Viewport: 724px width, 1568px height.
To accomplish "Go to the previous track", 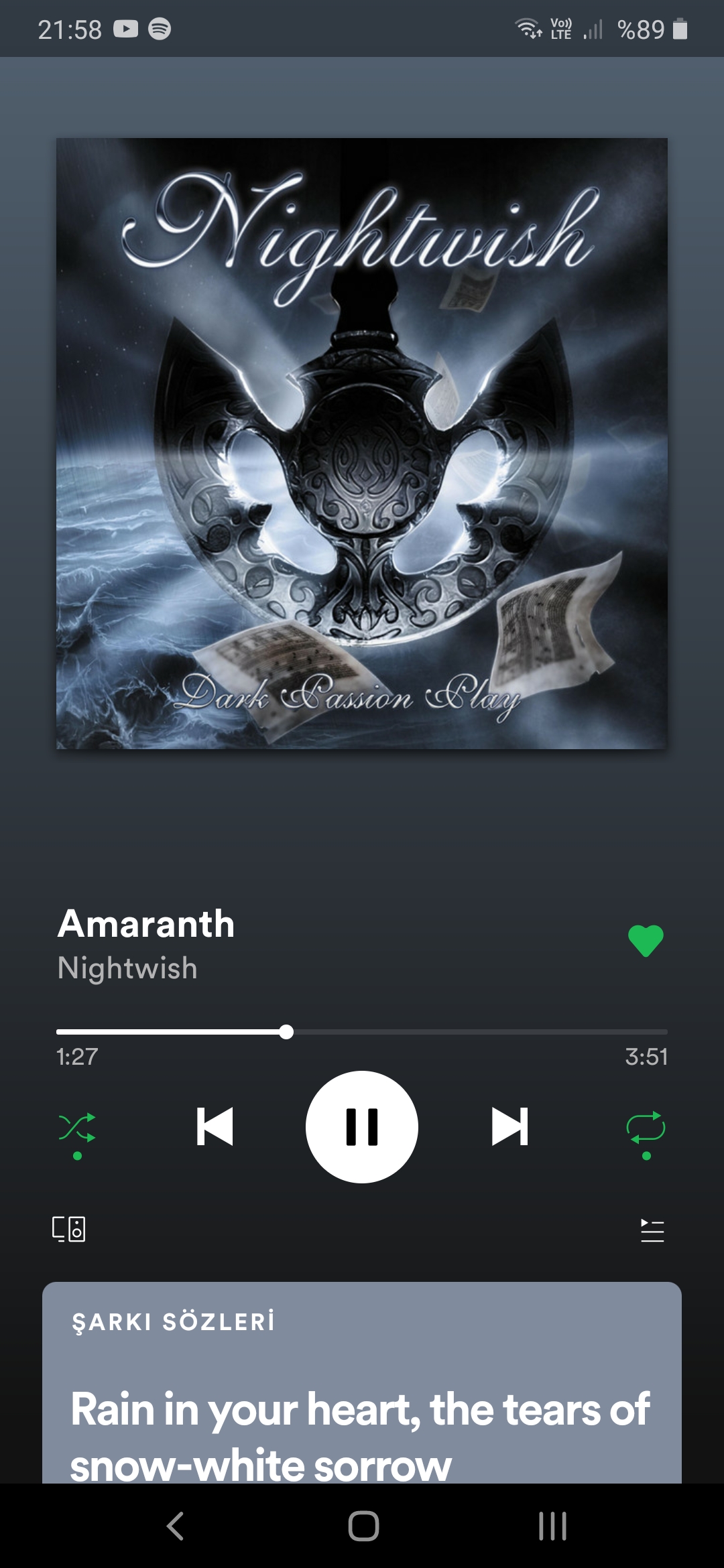I will [x=215, y=1126].
